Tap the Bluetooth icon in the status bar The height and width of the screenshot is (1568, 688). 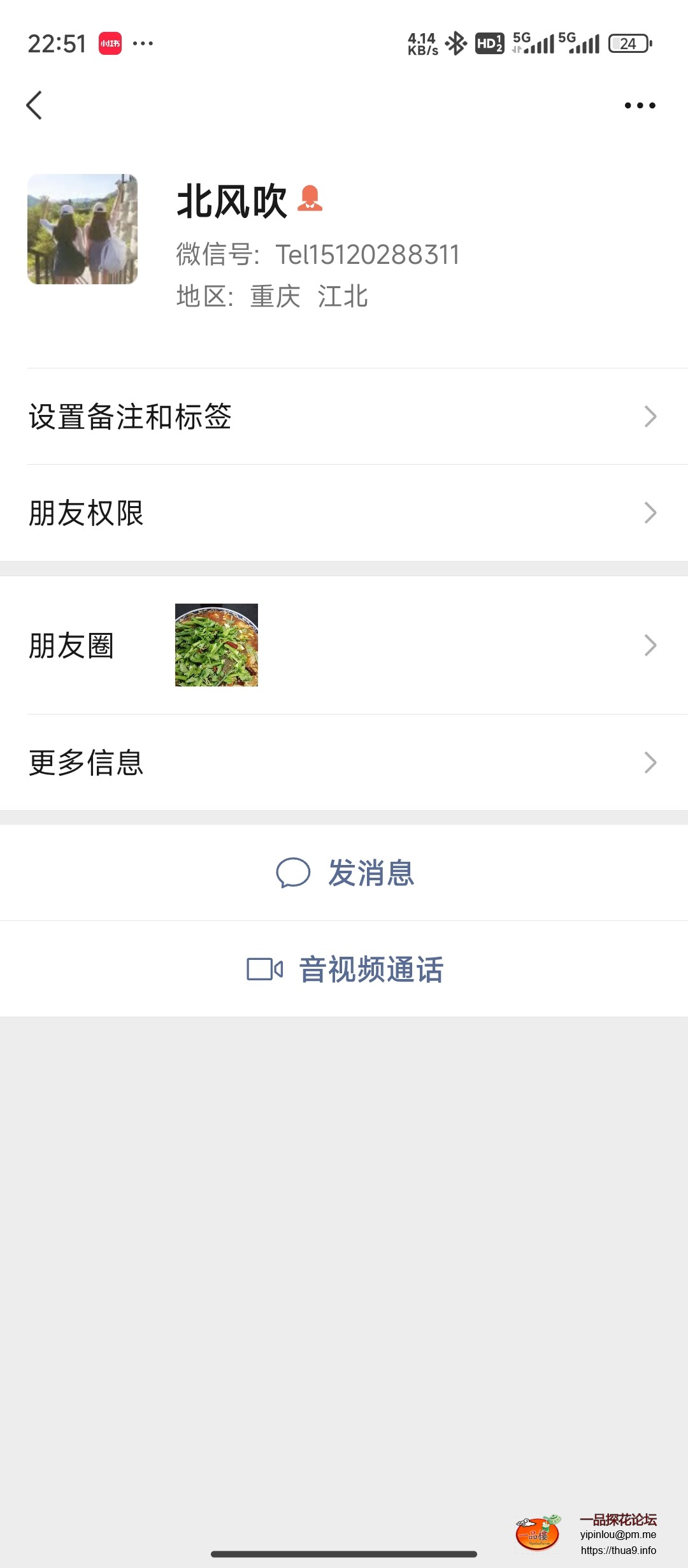coord(456,43)
